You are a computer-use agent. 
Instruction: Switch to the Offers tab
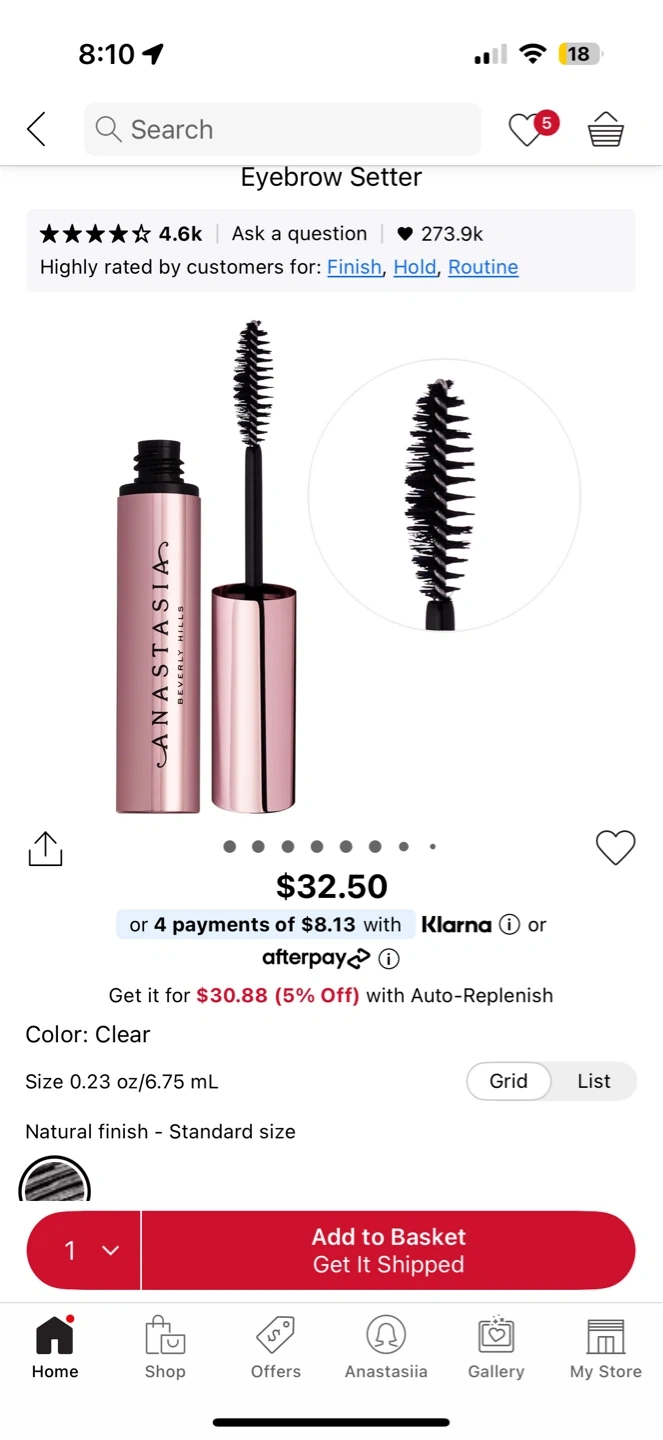tap(276, 1348)
